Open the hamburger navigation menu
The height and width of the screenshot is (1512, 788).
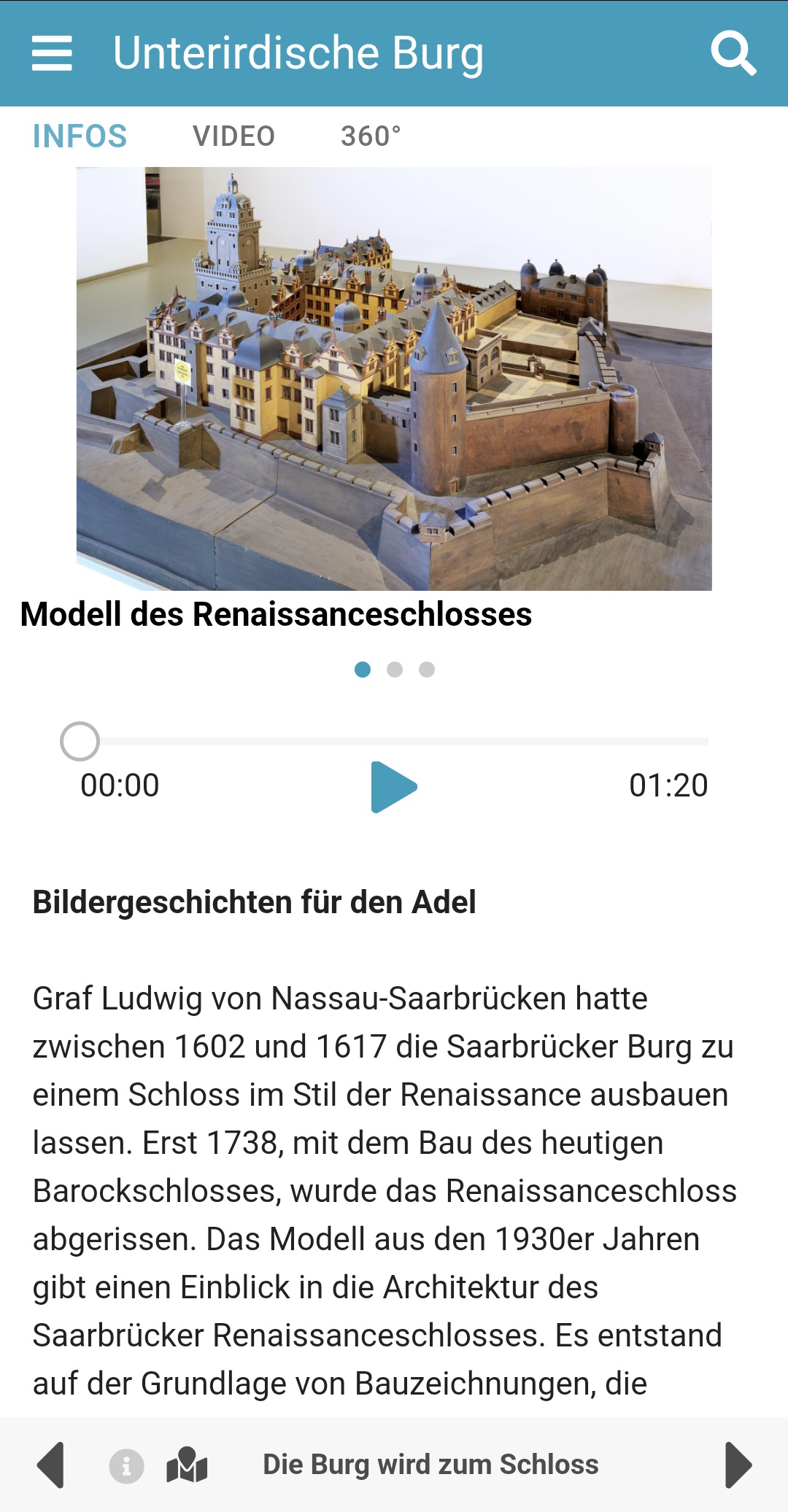(52, 53)
